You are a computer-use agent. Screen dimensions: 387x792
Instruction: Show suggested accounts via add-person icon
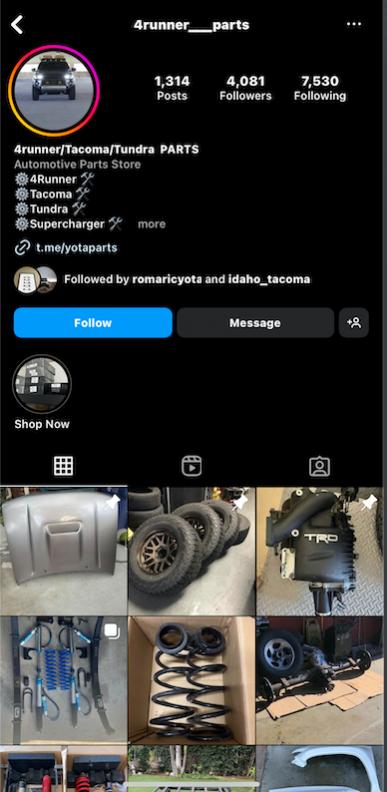[x=354, y=323]
